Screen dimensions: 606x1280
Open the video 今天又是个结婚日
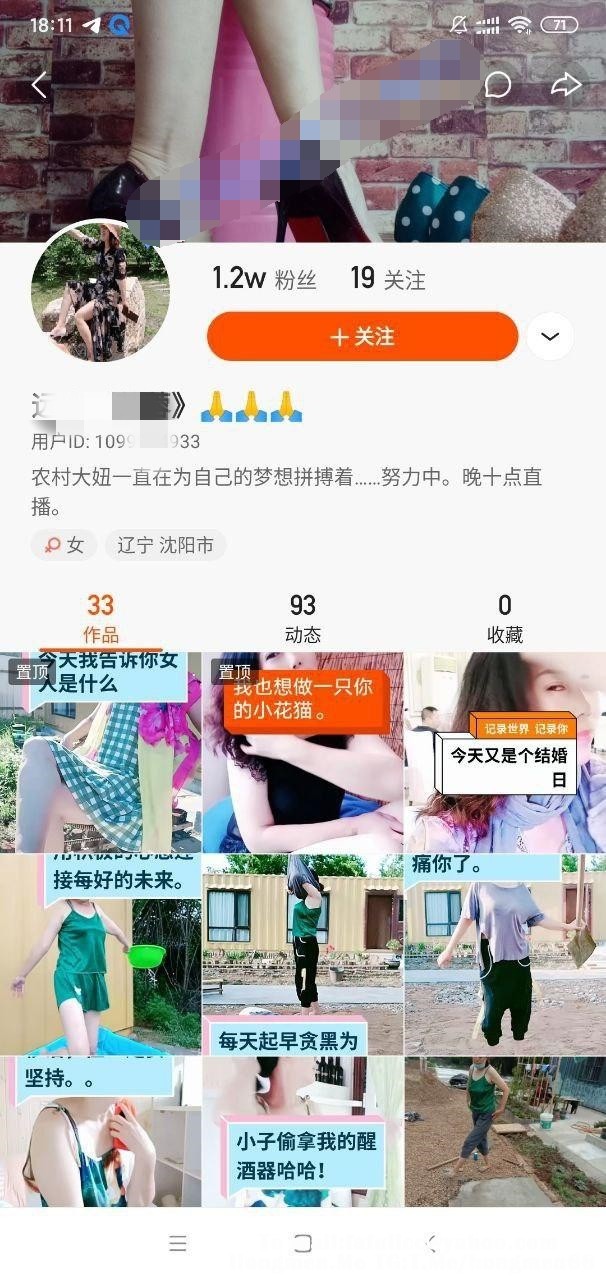tap(505, 752)
